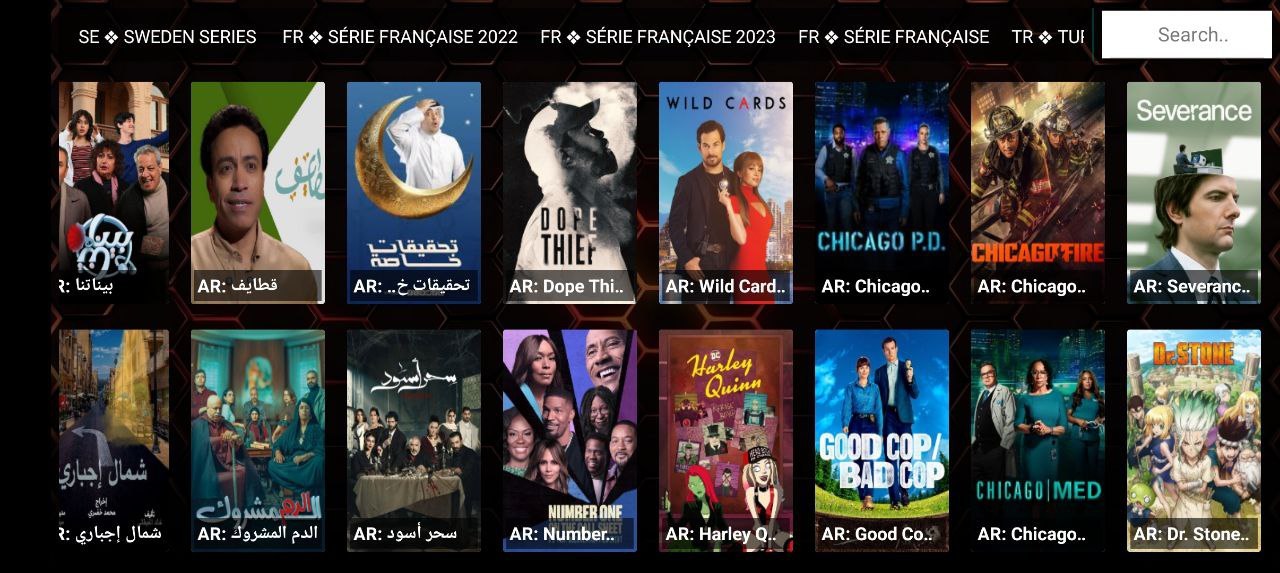Open the Dr. Stone series
Screen dimensions: 1280x573
click(1194, 440)
